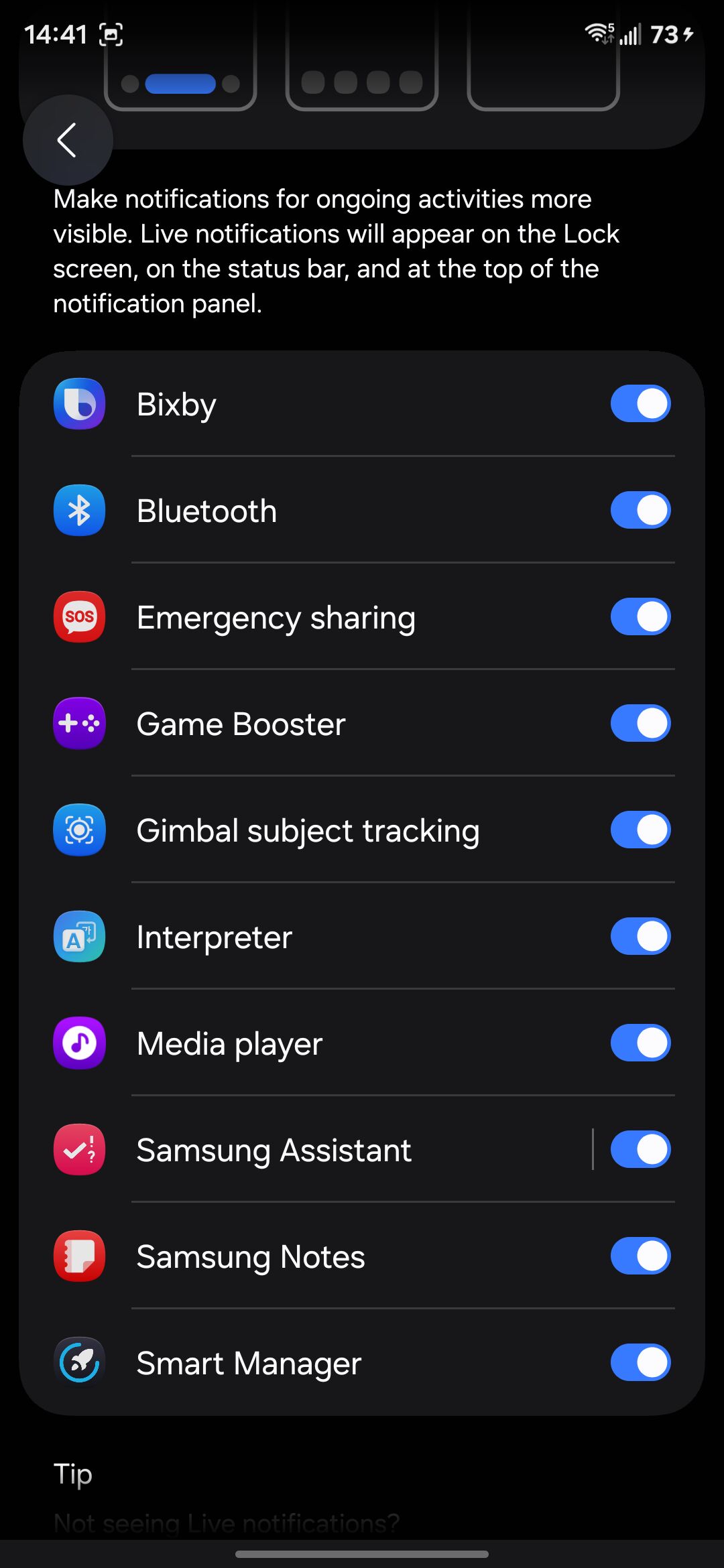Disable Samsung Notes live notifications
This screenshot has width=724, height=1568.
coord(640,1256)
